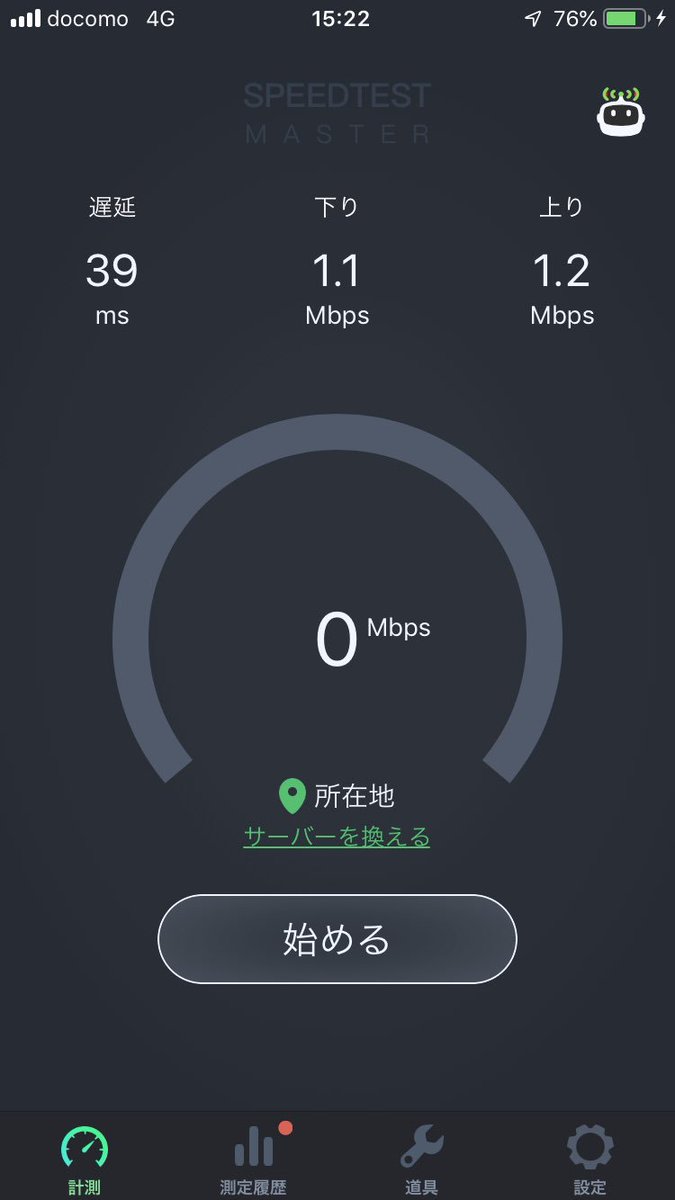The height and width of the screenshot is (1200, 675).
Task: Open the サーバーを換える link
Action: (x=337, y=836)
